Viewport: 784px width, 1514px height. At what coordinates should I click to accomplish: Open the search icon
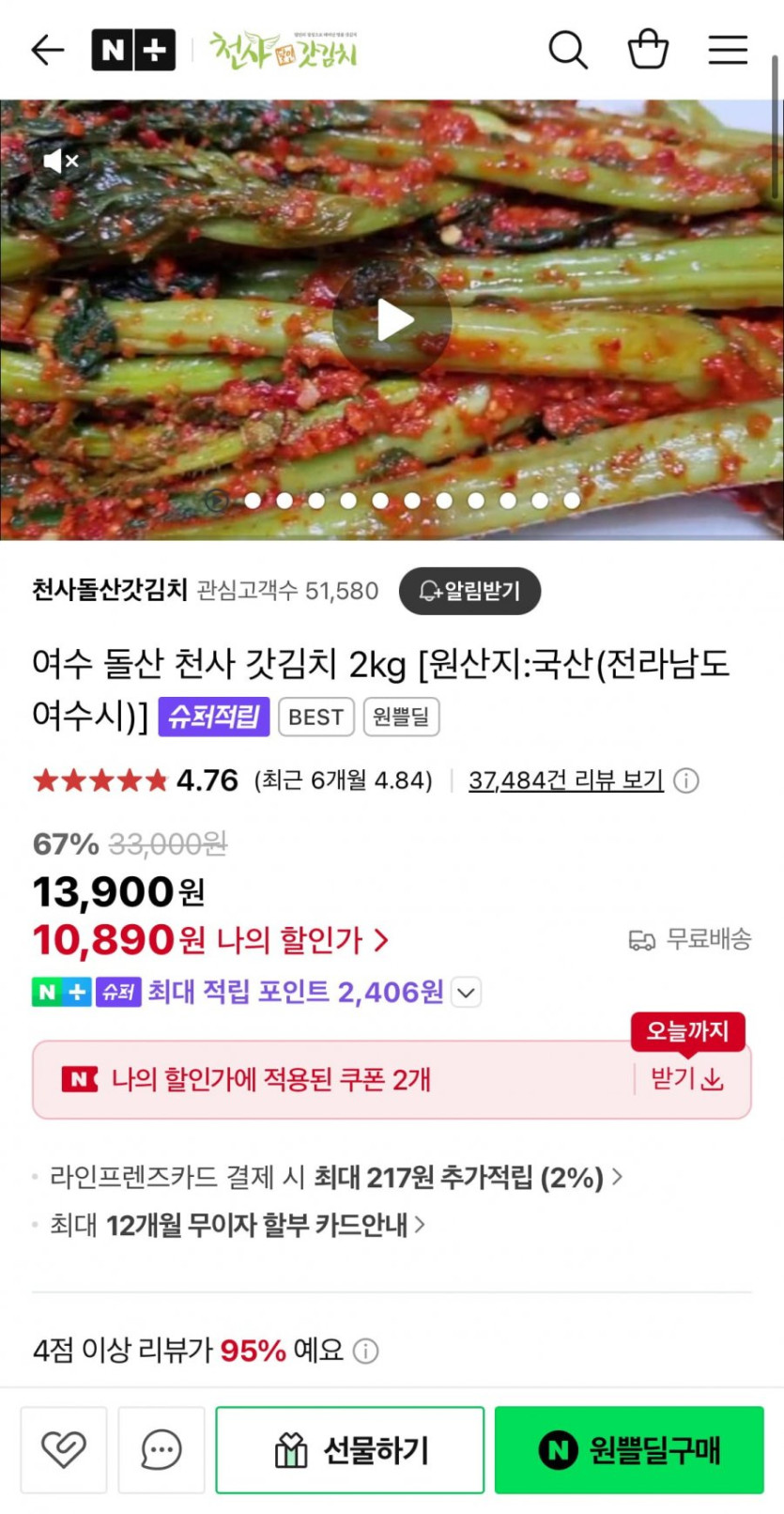pos(568,50)
